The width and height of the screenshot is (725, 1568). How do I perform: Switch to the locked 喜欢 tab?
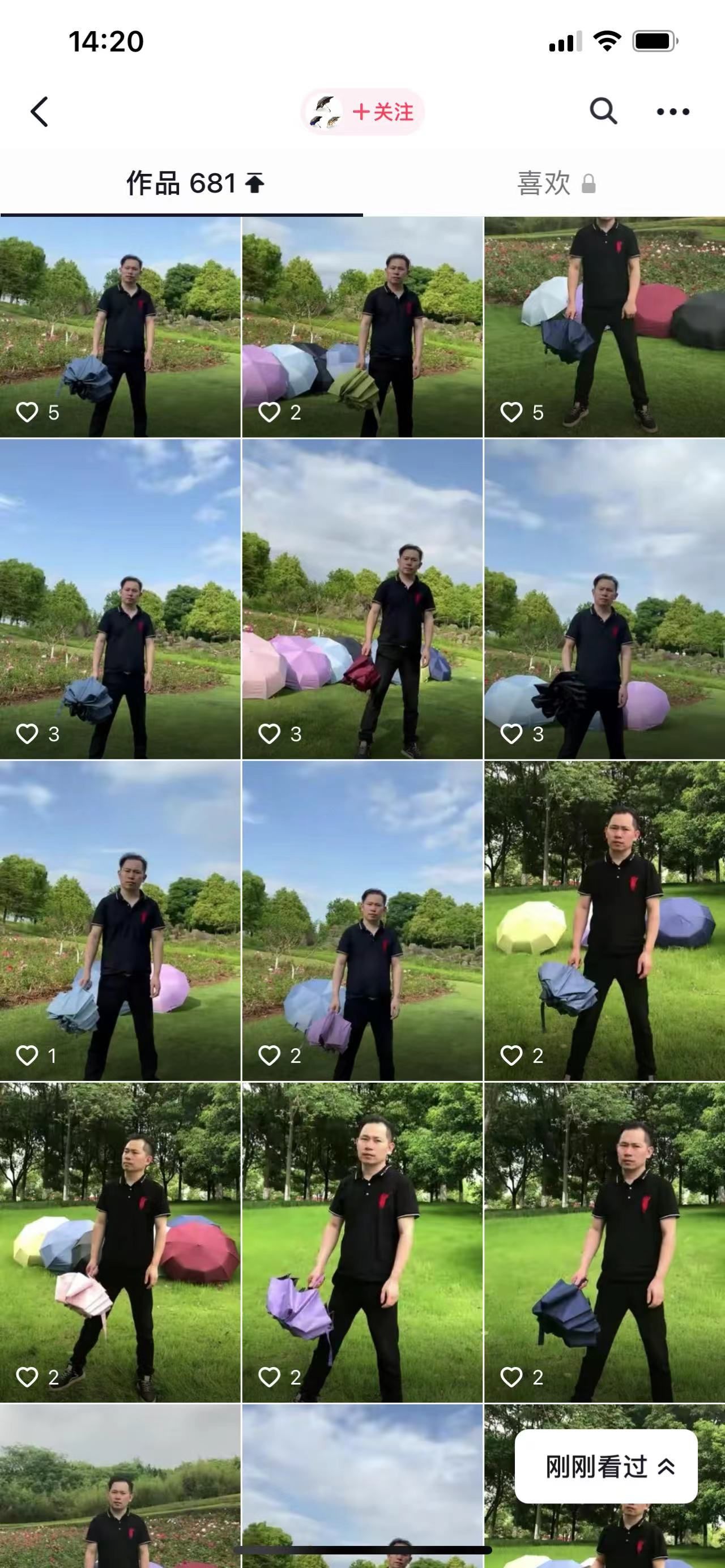click(x=555, y=183)
